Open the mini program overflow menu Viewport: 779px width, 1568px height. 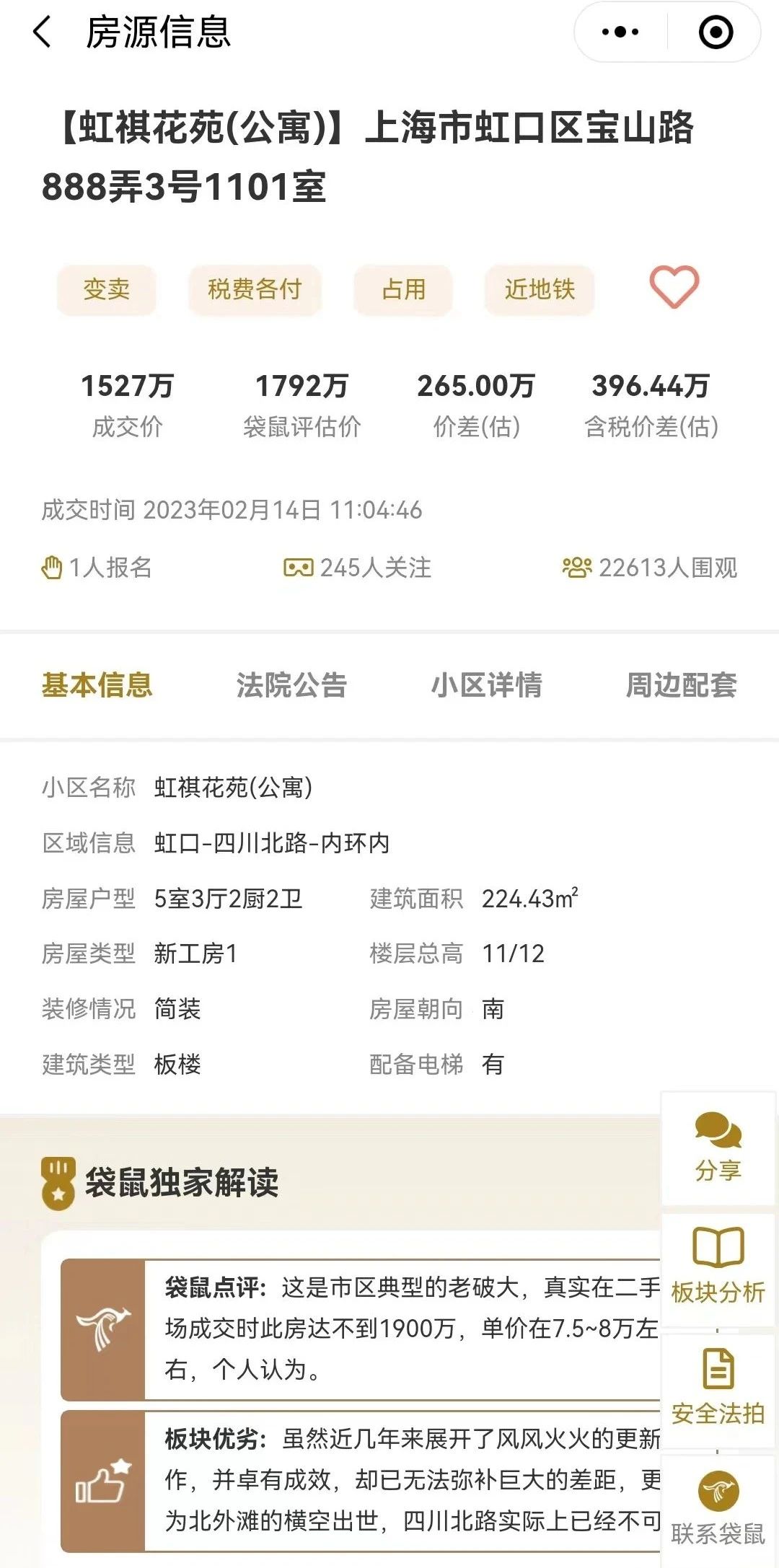620,32
